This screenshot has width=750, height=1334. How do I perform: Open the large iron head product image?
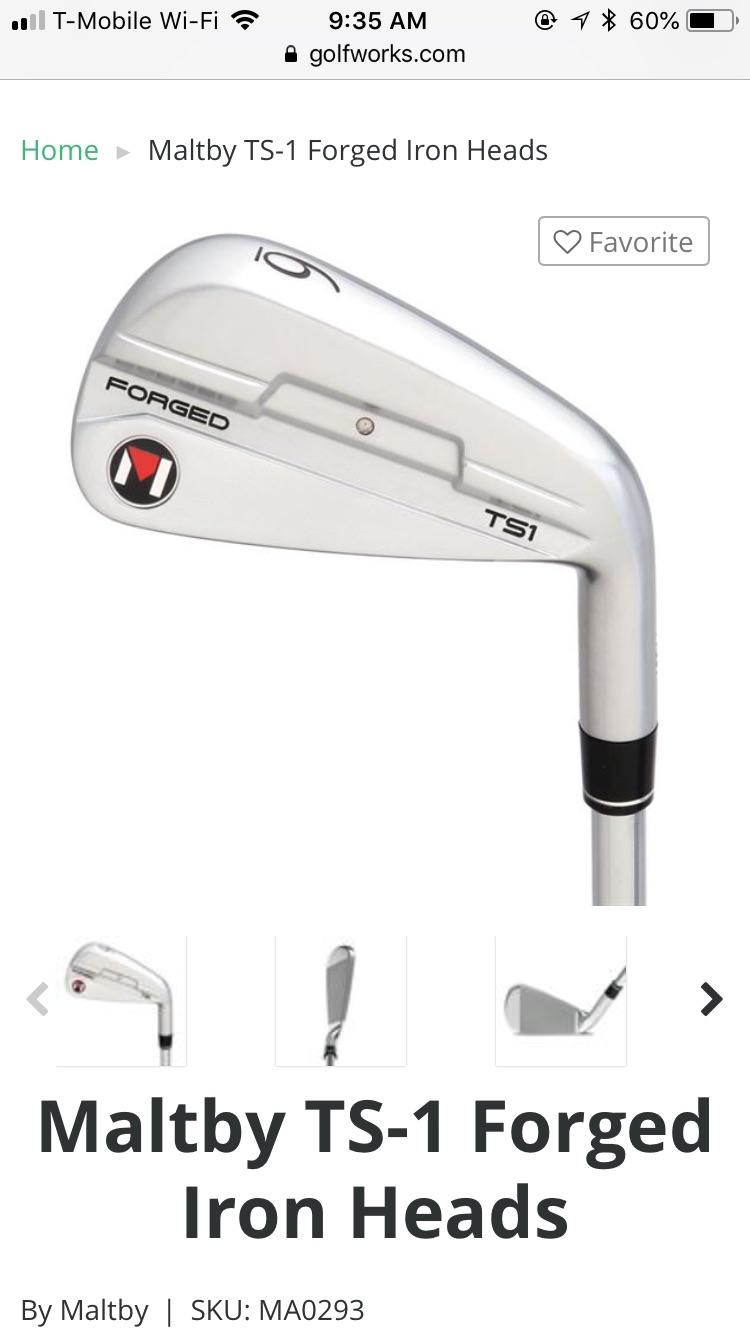[x=375, y=540]
